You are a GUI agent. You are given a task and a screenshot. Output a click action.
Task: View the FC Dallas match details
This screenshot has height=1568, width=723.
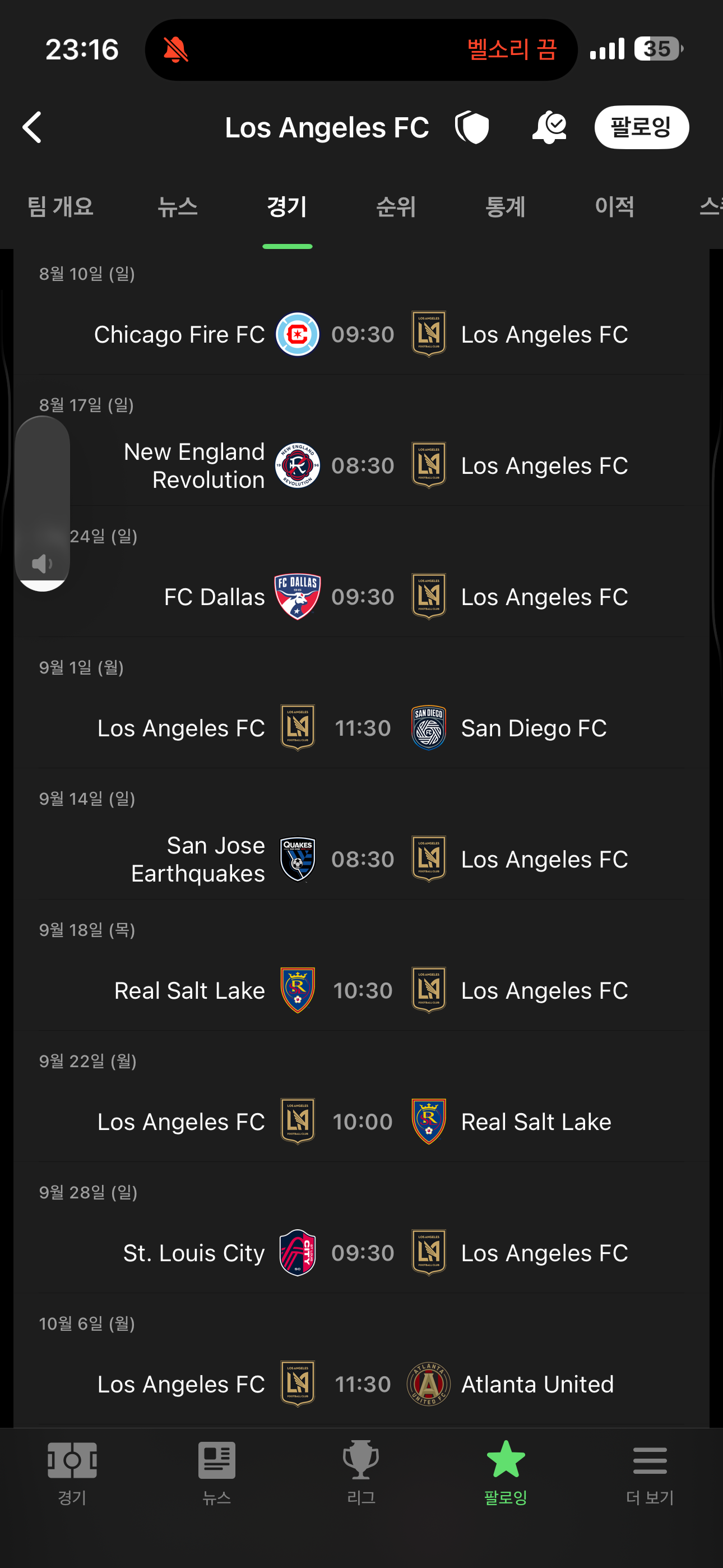361,597
